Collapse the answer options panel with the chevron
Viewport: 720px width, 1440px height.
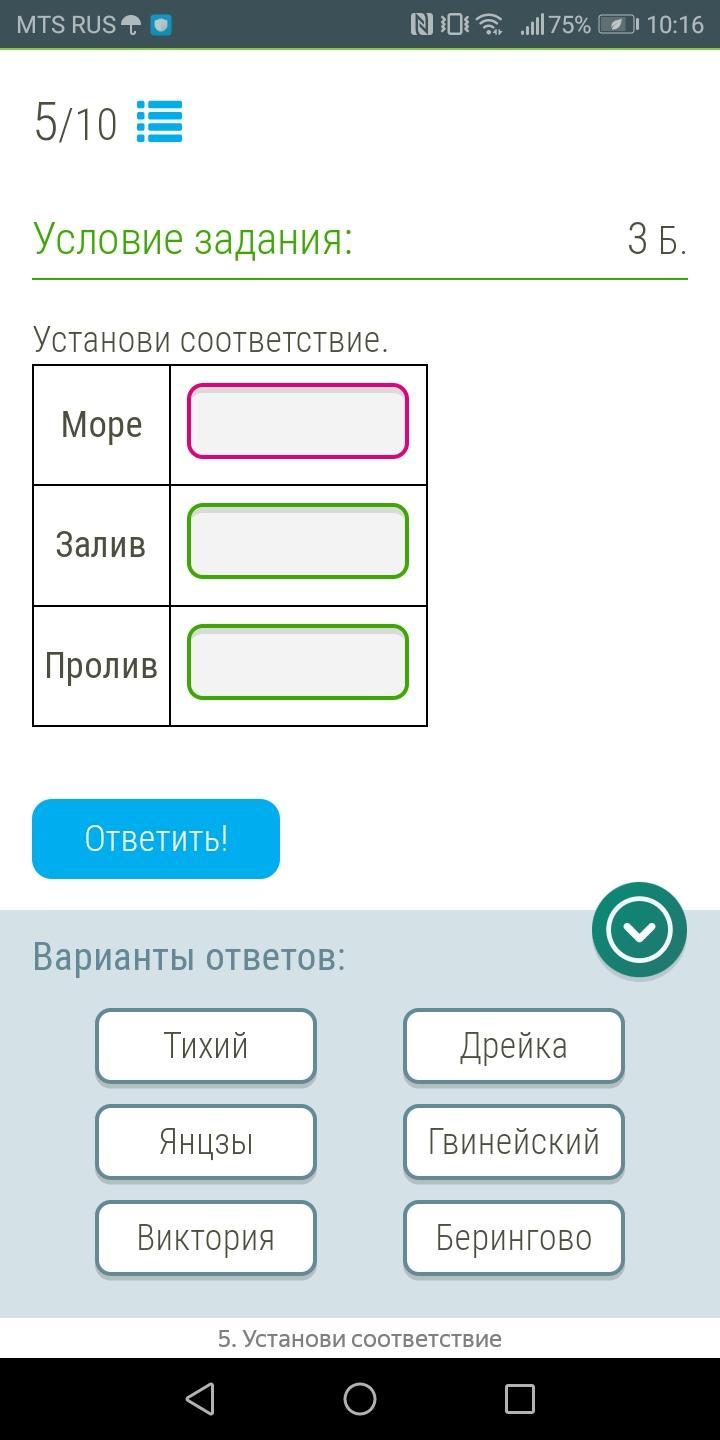(639, 930)
